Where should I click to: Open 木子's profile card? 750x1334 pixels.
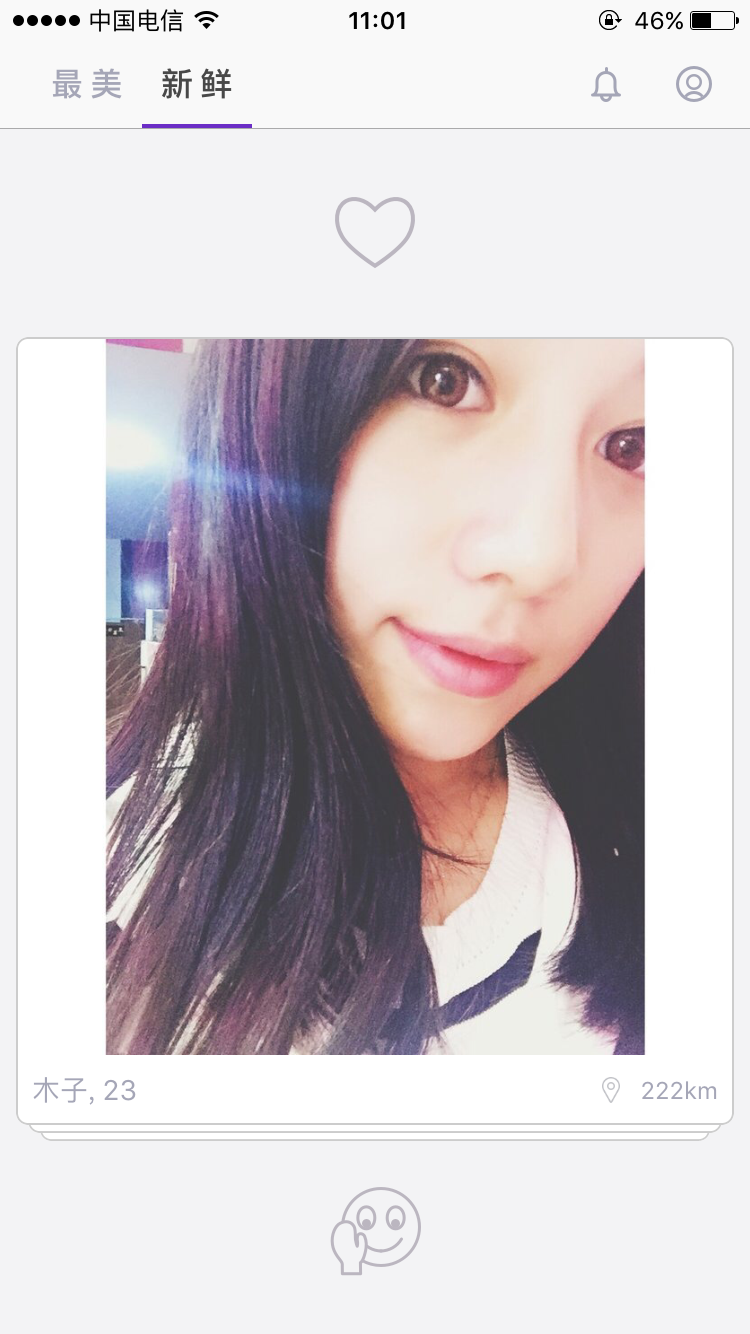pyautogui.click(x=375, y=700)
